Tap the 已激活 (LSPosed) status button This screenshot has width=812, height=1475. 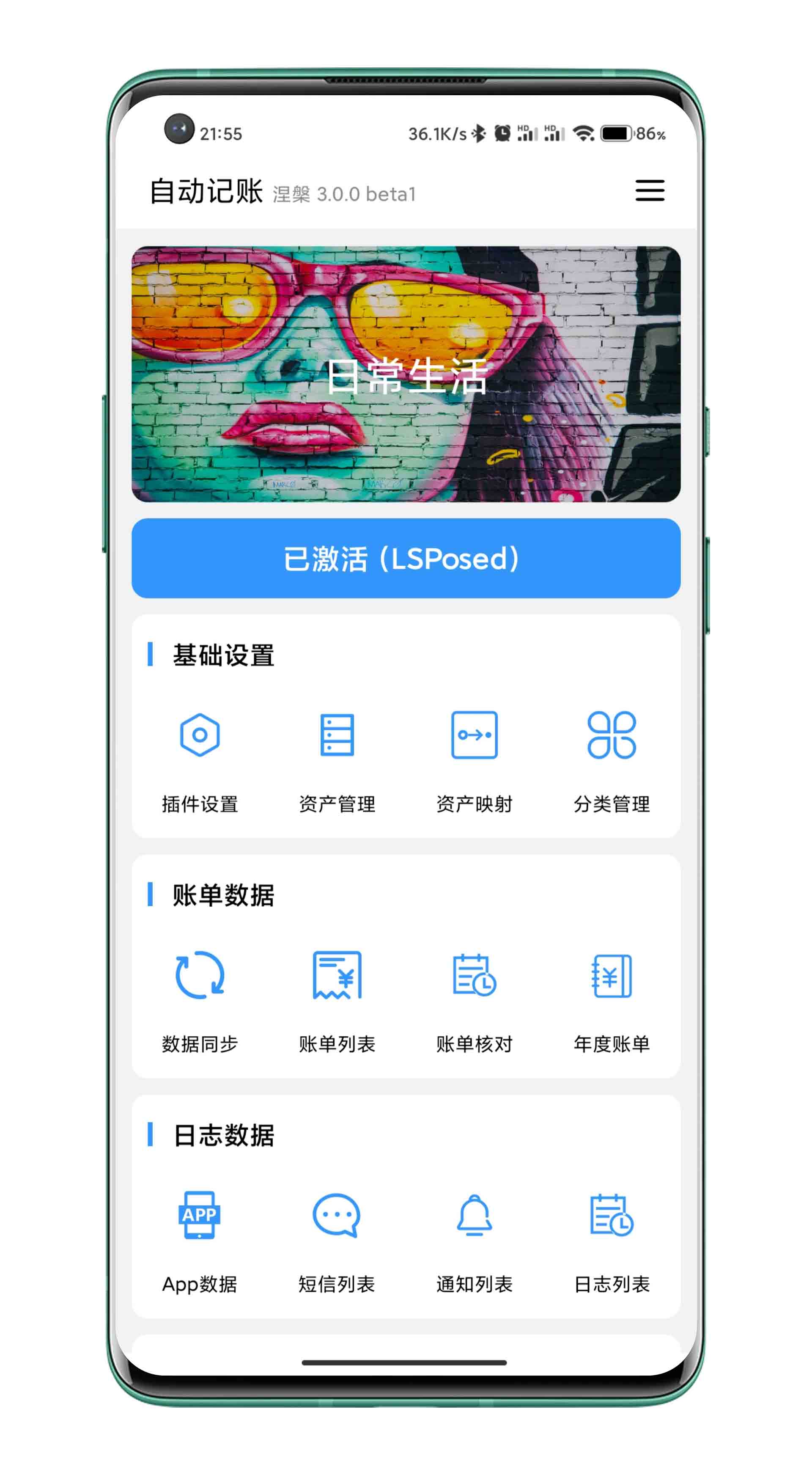pyautogui.click(x=406, y=558)
